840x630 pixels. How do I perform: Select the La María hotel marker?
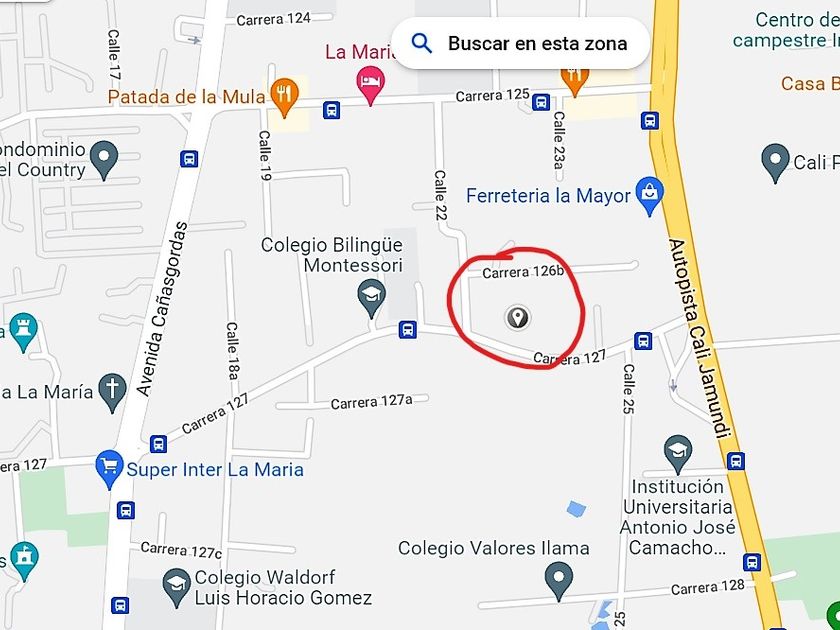(371, 85)
